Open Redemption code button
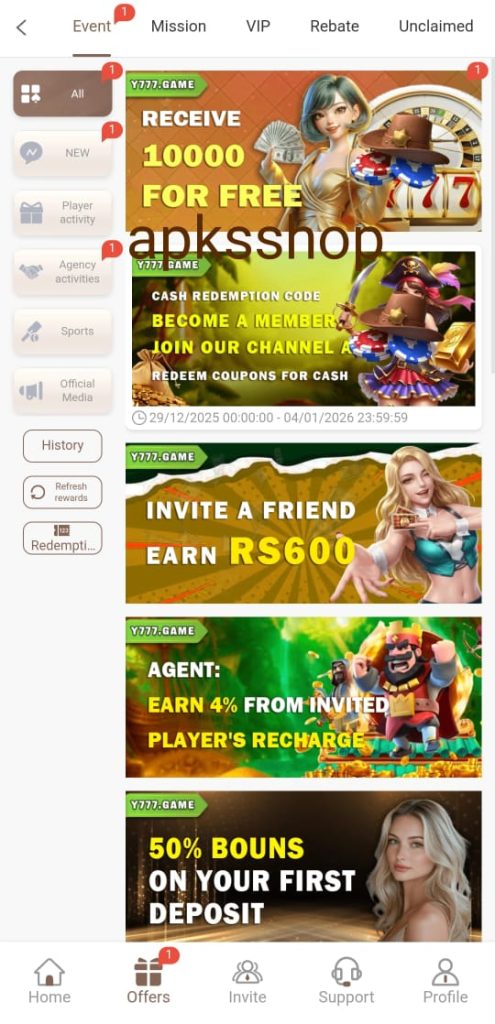Viewport: 495px width, 1024px height. [x=63, y=539]
